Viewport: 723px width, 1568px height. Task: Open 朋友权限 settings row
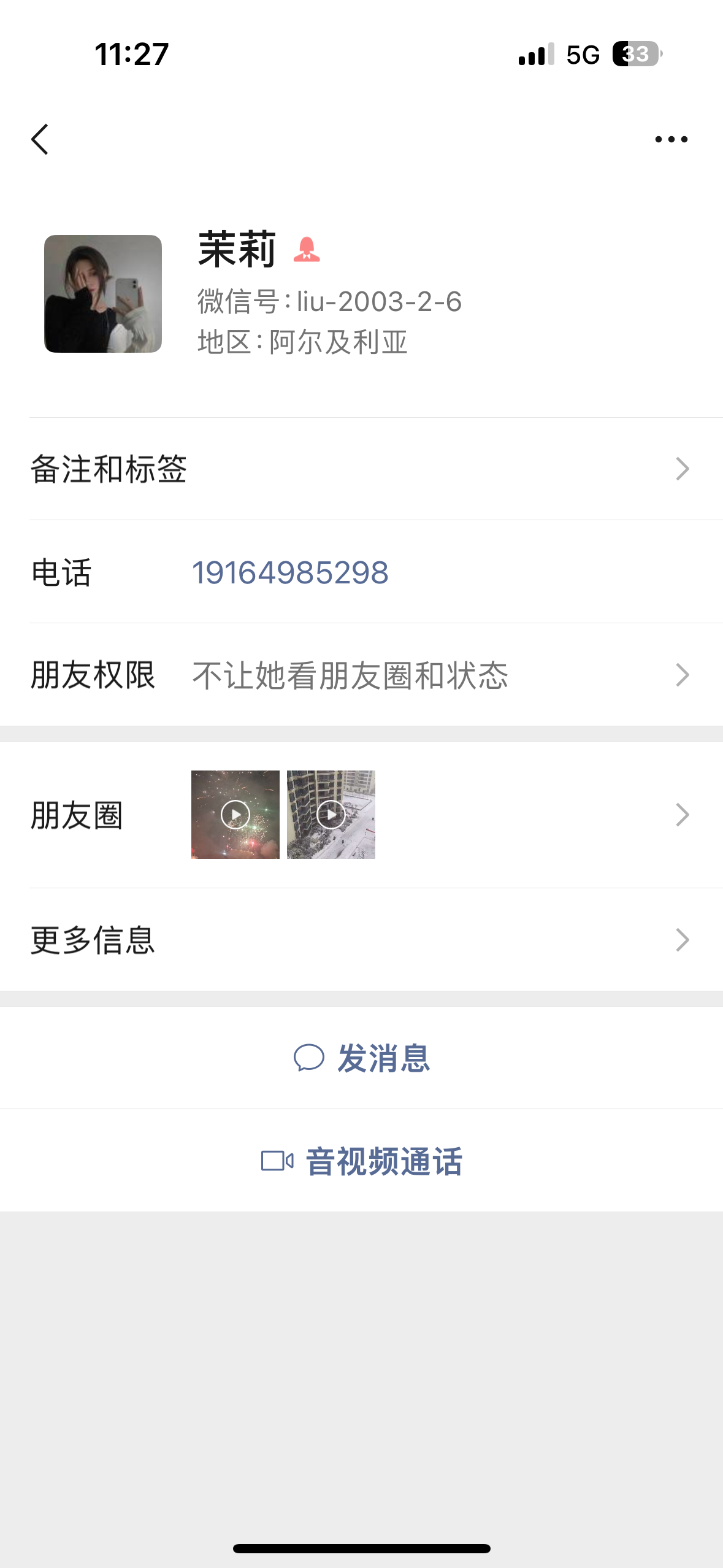(361, 675)
